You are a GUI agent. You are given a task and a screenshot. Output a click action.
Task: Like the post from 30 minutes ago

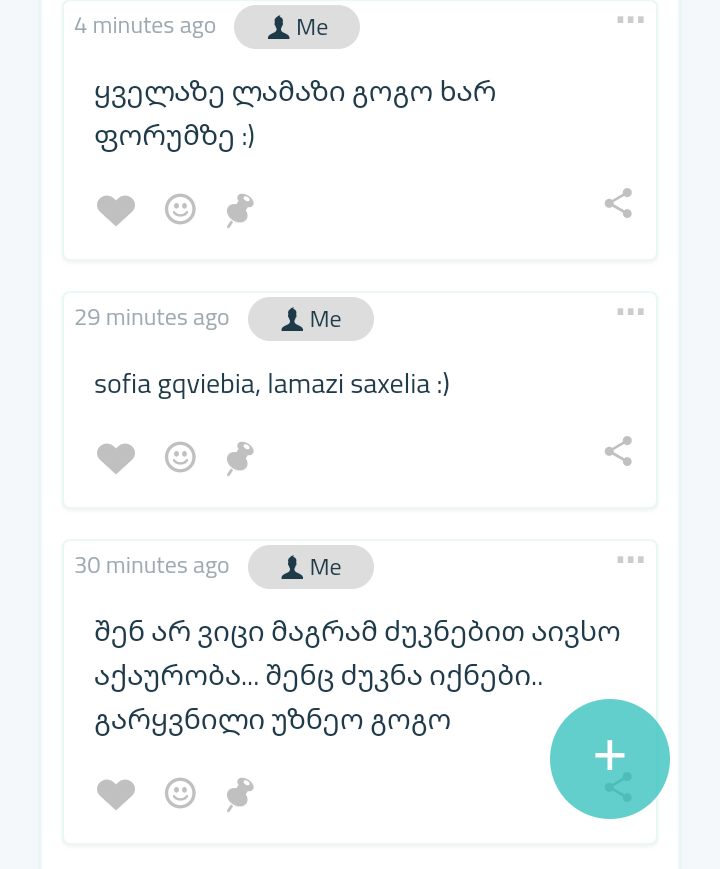[x=116, y=794]
